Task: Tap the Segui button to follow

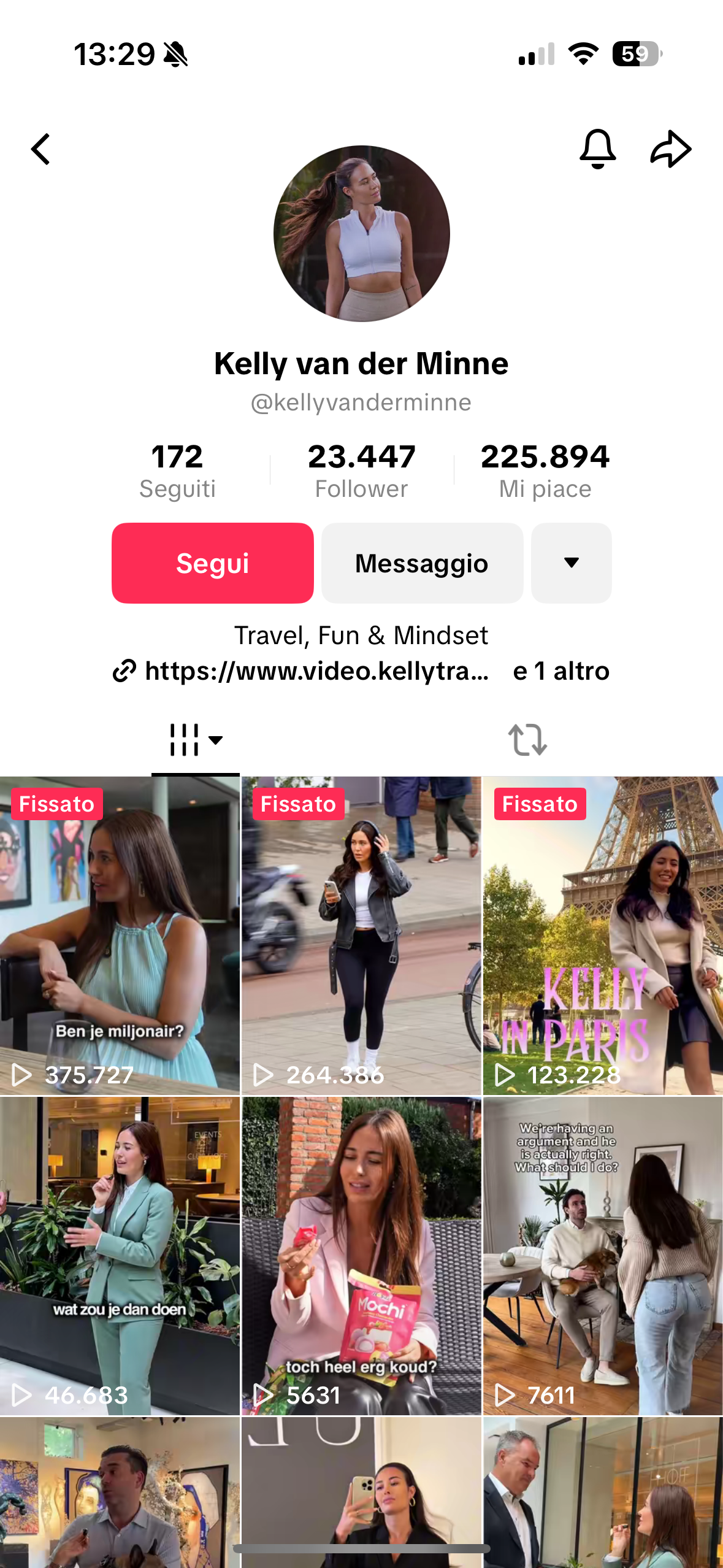Action: pos(212,563)
